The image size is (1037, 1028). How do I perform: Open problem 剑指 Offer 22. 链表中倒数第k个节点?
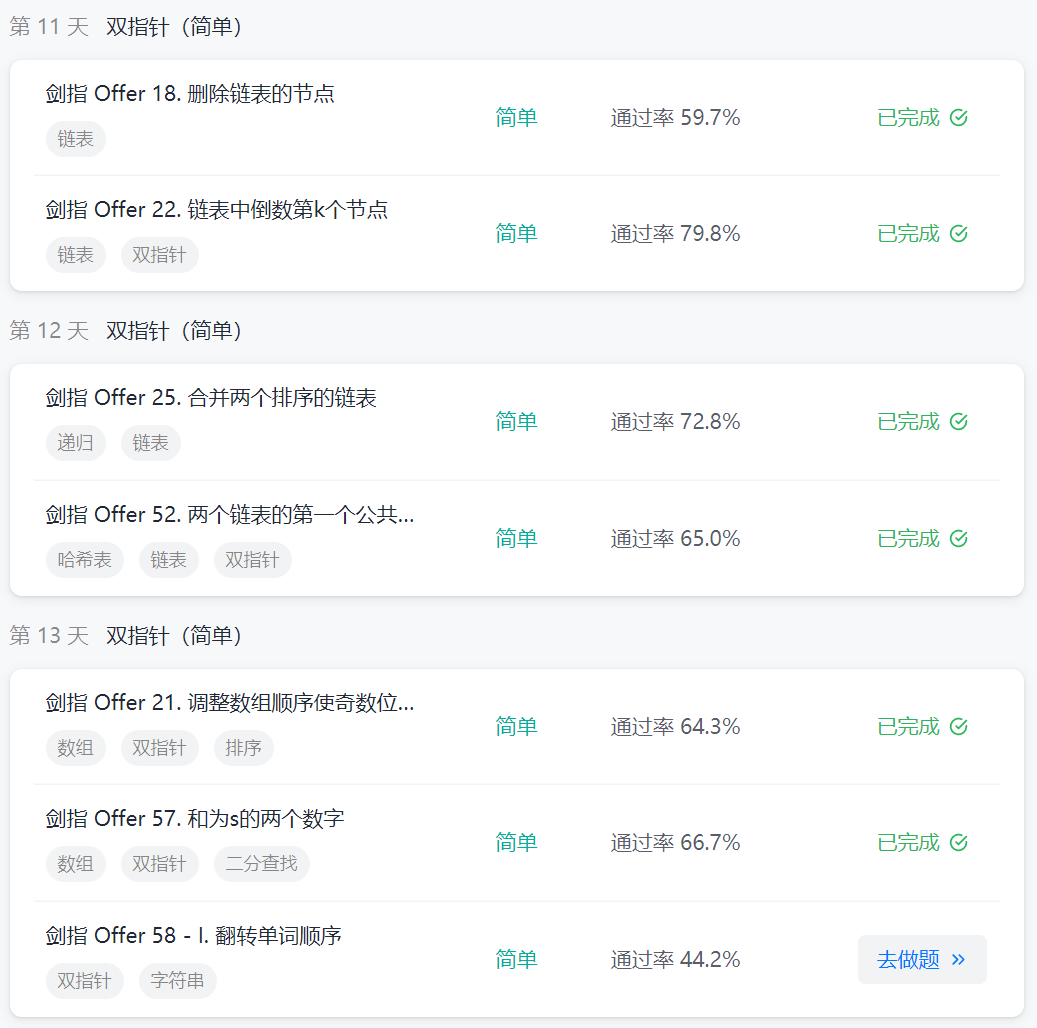tap(217, 211)
